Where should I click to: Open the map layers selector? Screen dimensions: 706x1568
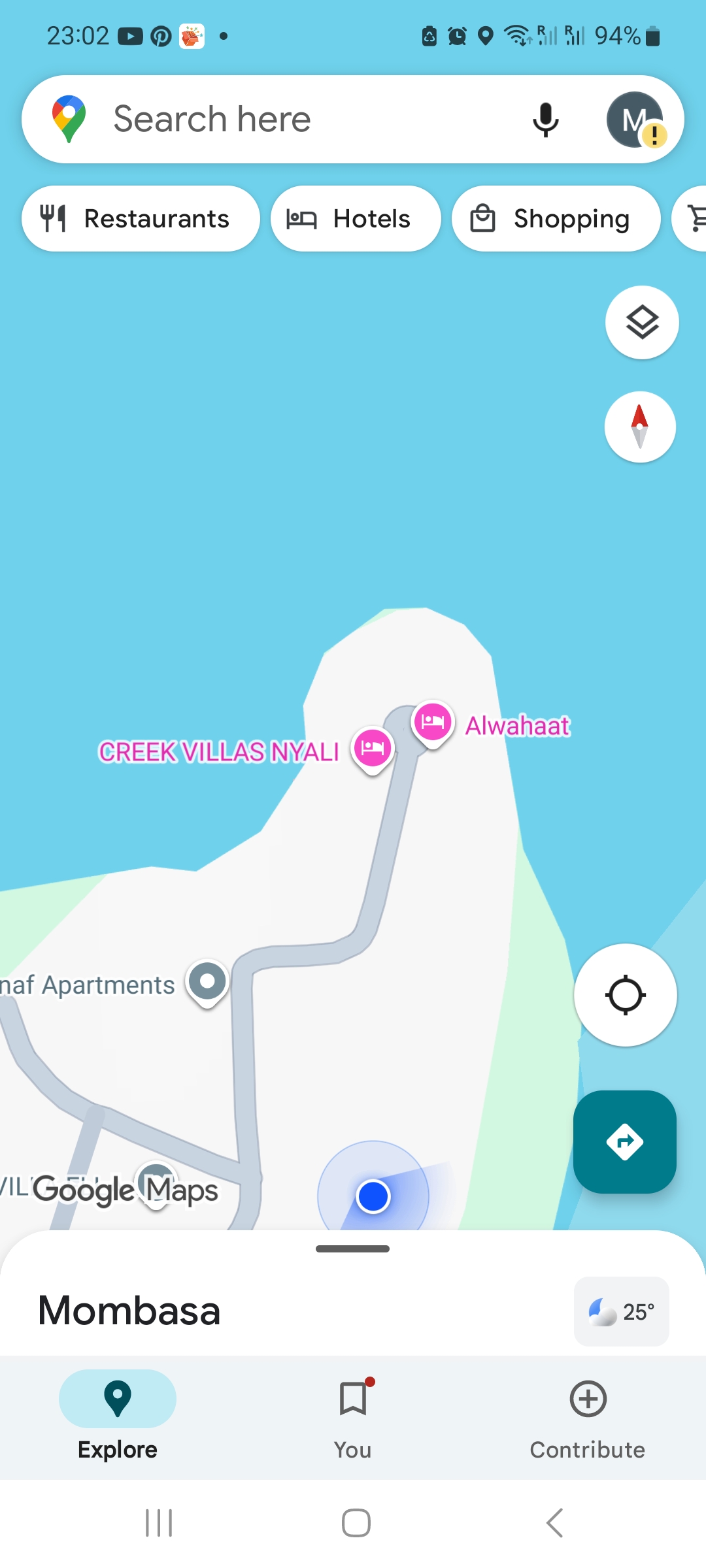(x=642, y=322)
